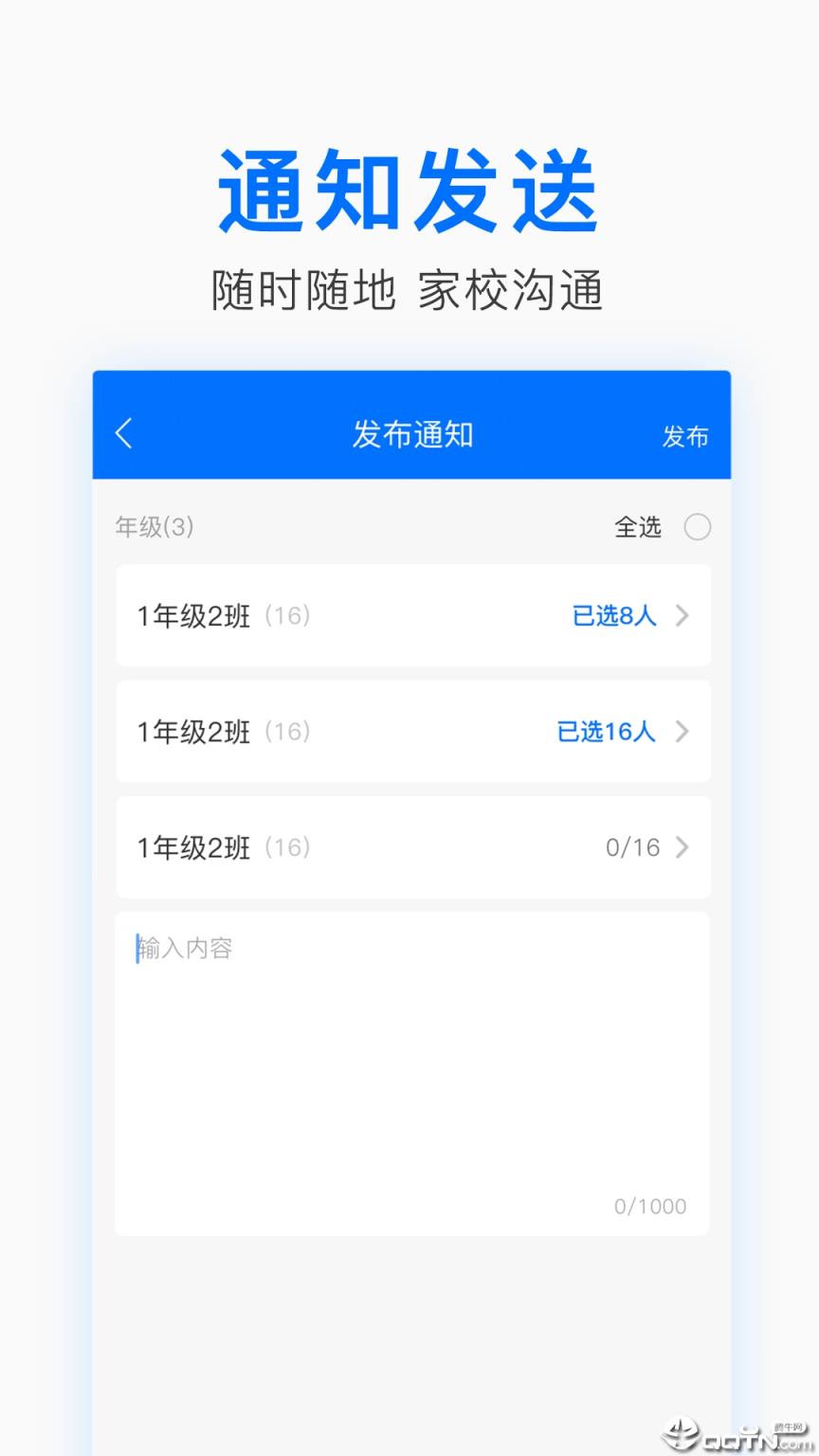Tap the 发布 button to publish the notice
Screen dimensions: 819x1456
[x=685, y=436]
